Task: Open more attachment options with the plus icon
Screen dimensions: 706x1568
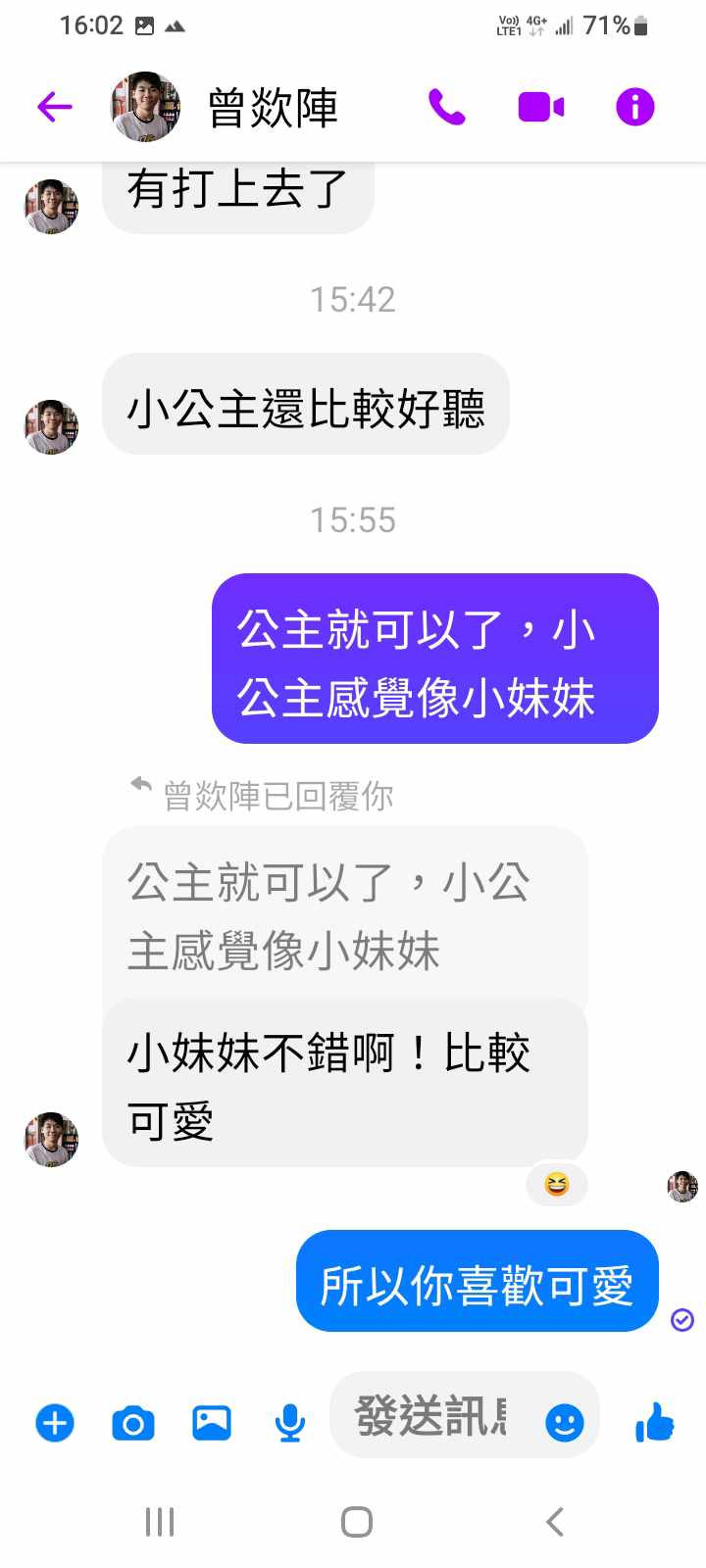Action: (55, 1422)
